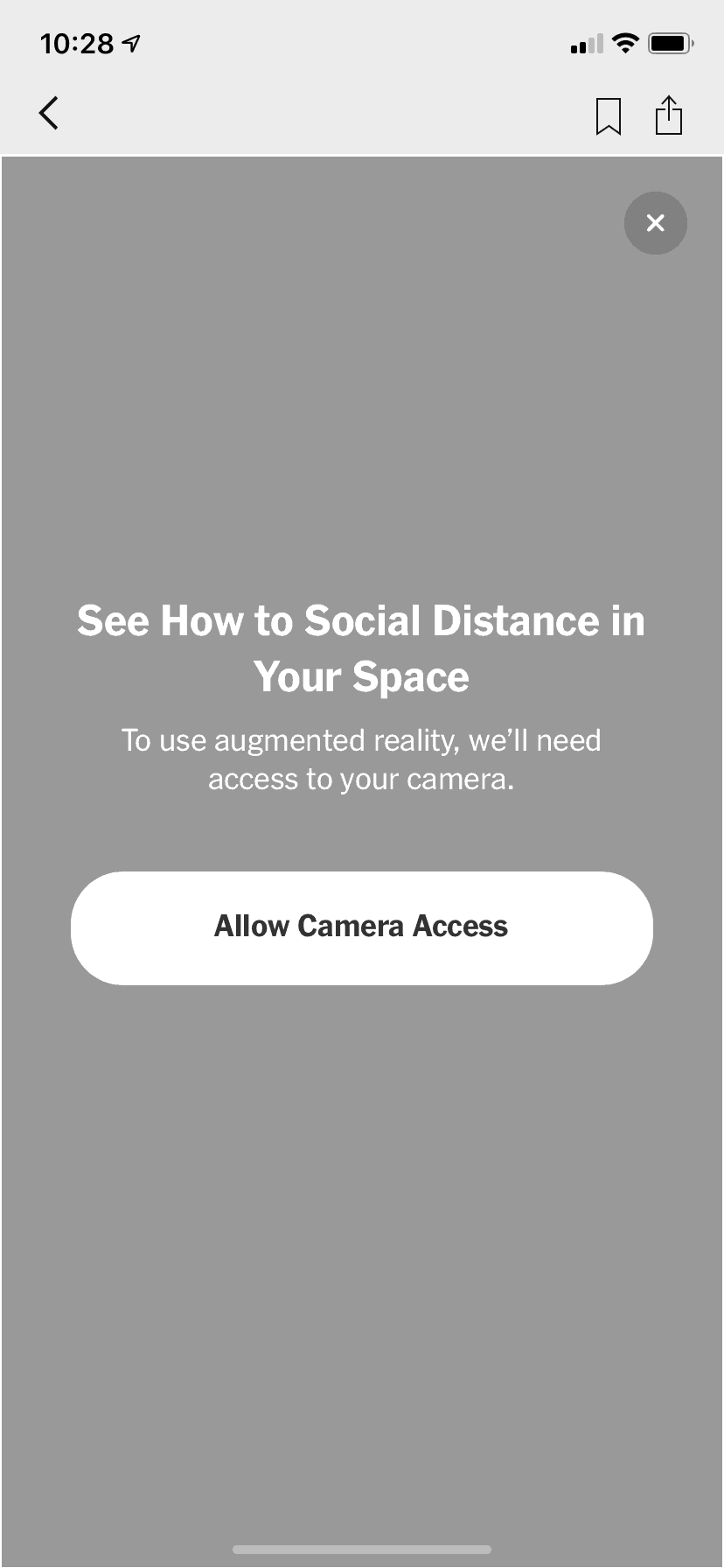
Task: Tap Allow Camera Access
Action: coord(361,927)
